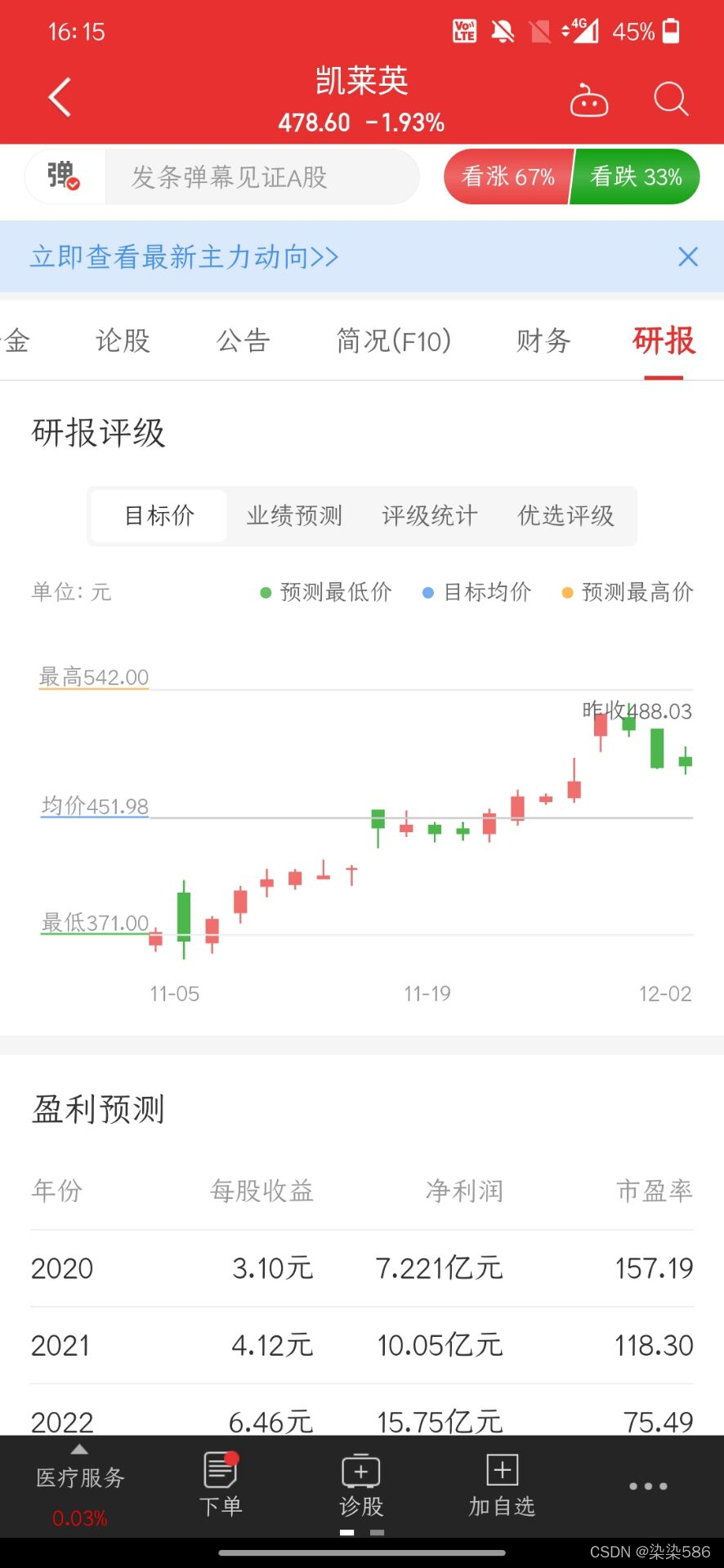This screenshot has height=1568, width=724.
Task: Open the robot assistant icon
Action: point(588,100)
